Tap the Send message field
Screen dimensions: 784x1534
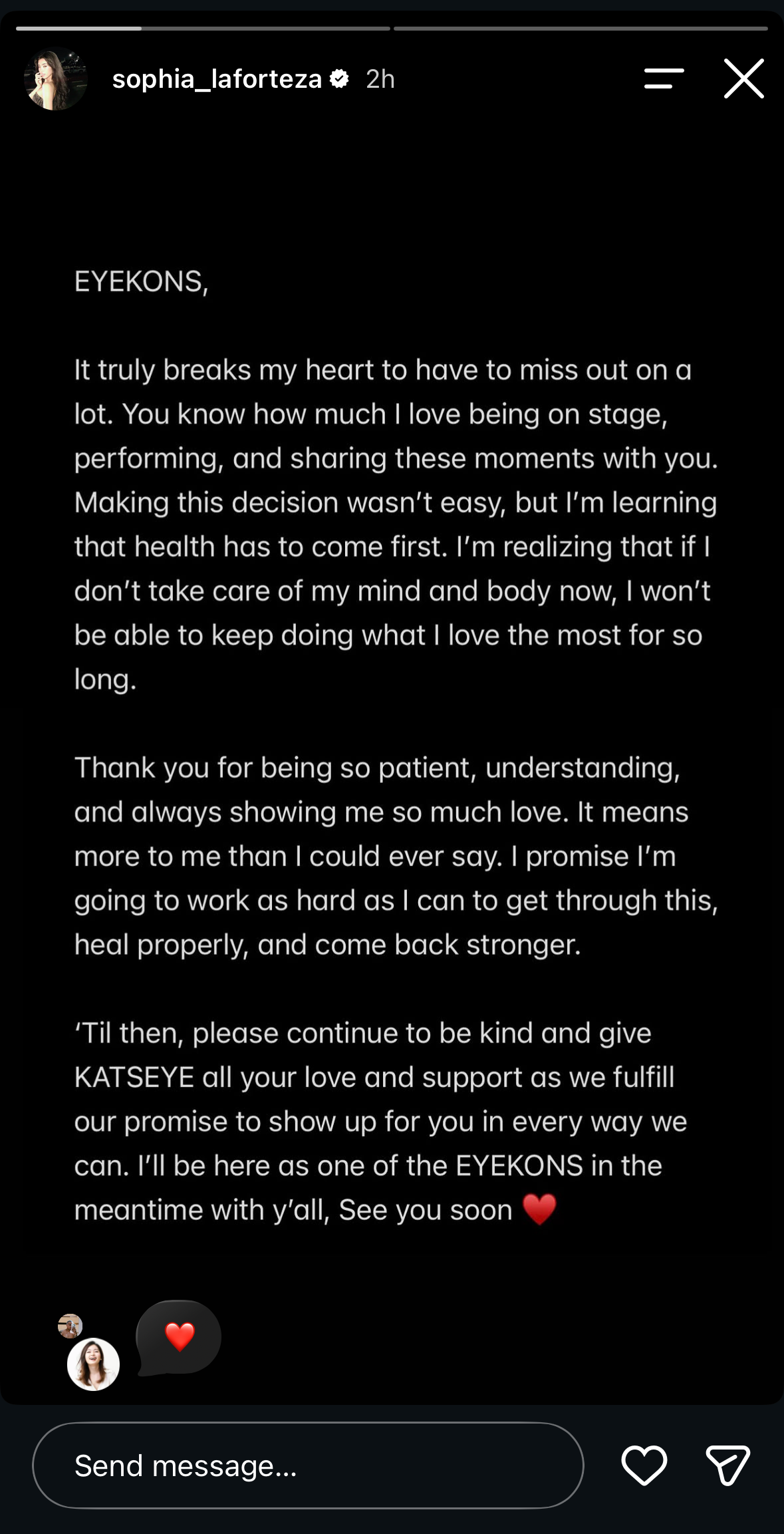(308, 1465)
